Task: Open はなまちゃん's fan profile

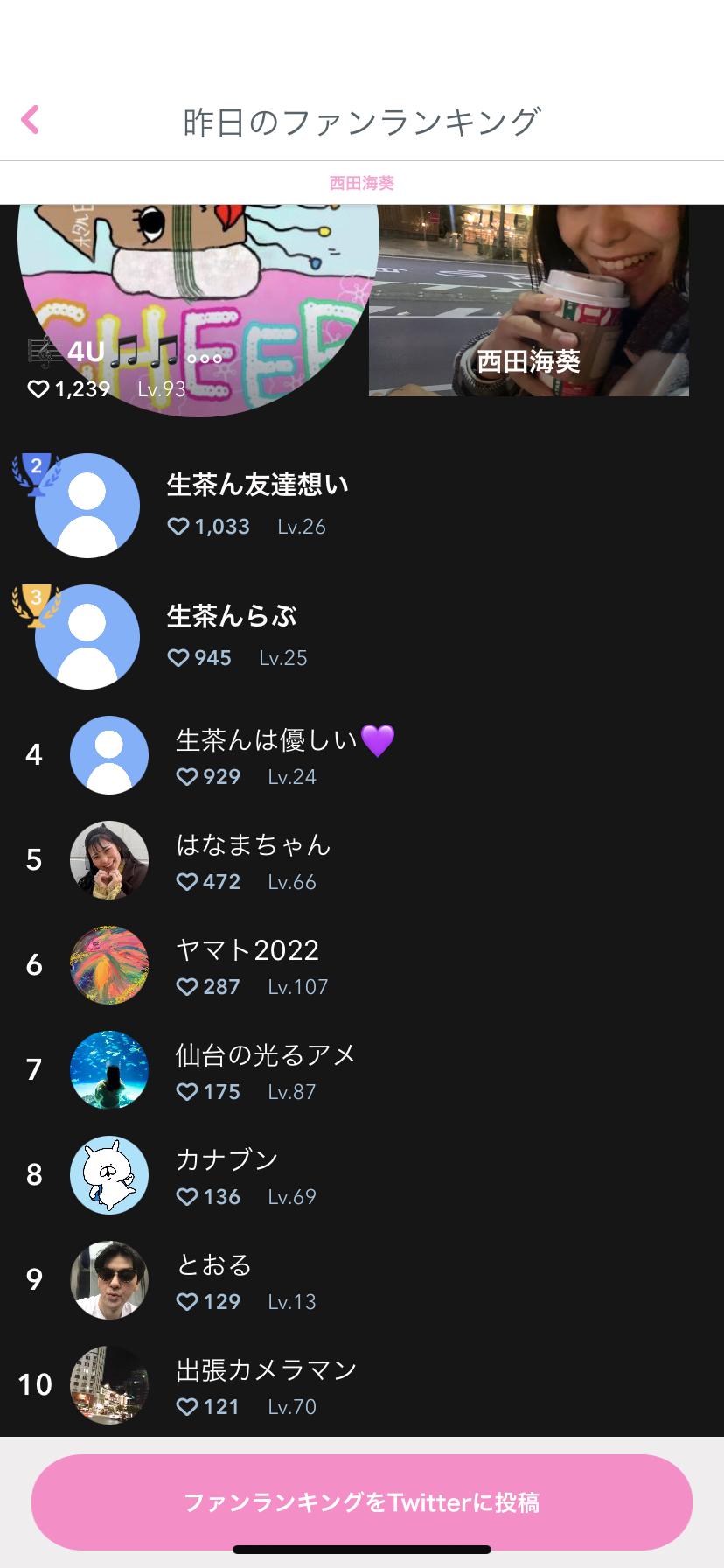Action: 253,860
